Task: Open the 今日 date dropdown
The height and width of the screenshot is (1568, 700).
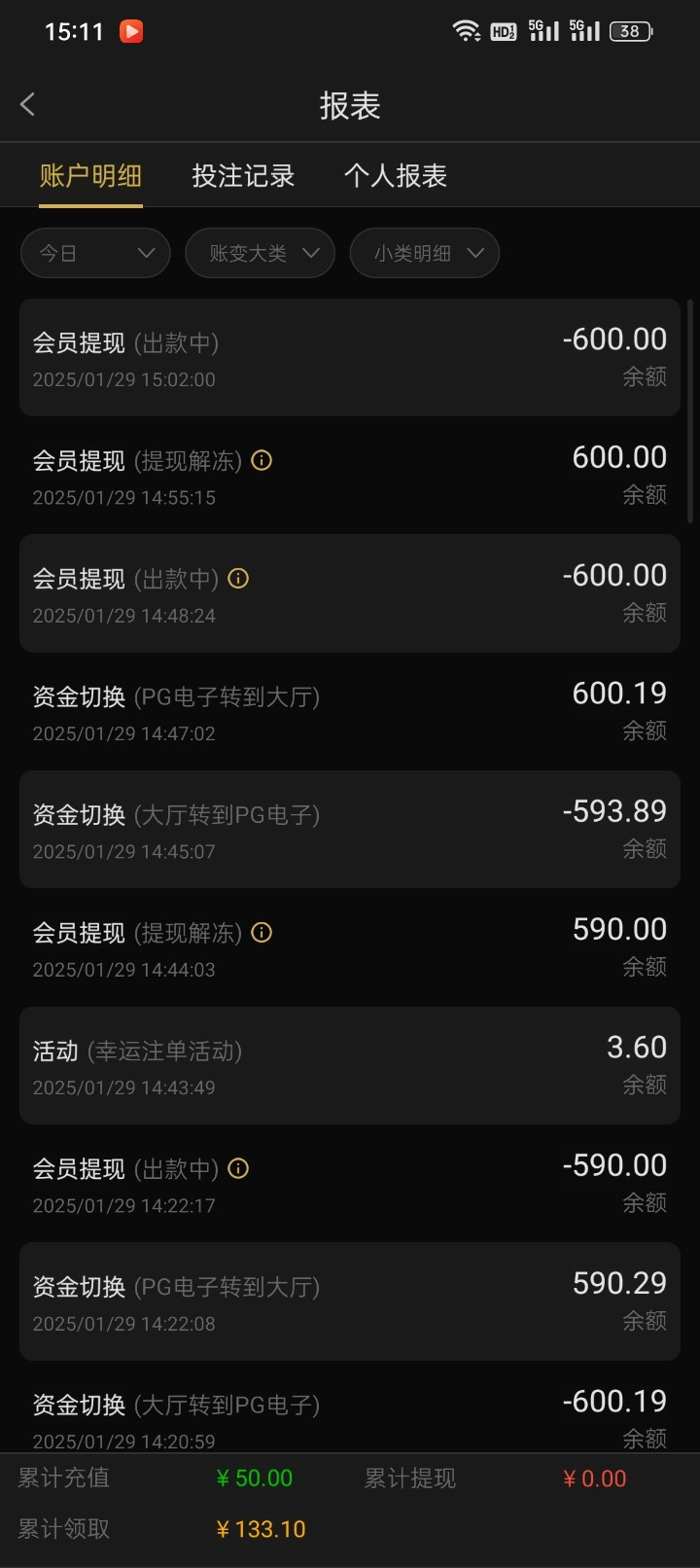Action: [x=95, y=253]
